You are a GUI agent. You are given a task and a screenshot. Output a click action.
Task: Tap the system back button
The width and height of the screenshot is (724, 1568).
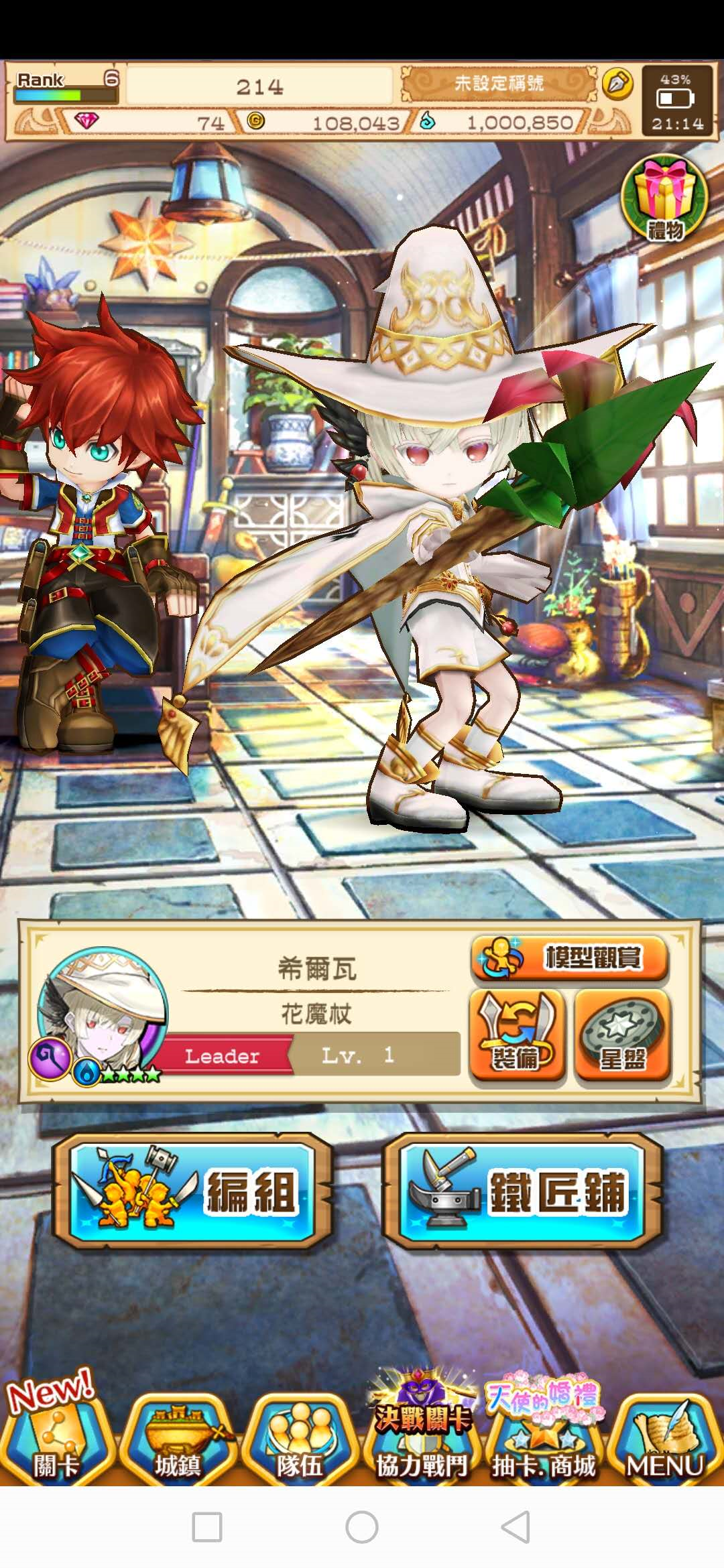click(516, 1528)
